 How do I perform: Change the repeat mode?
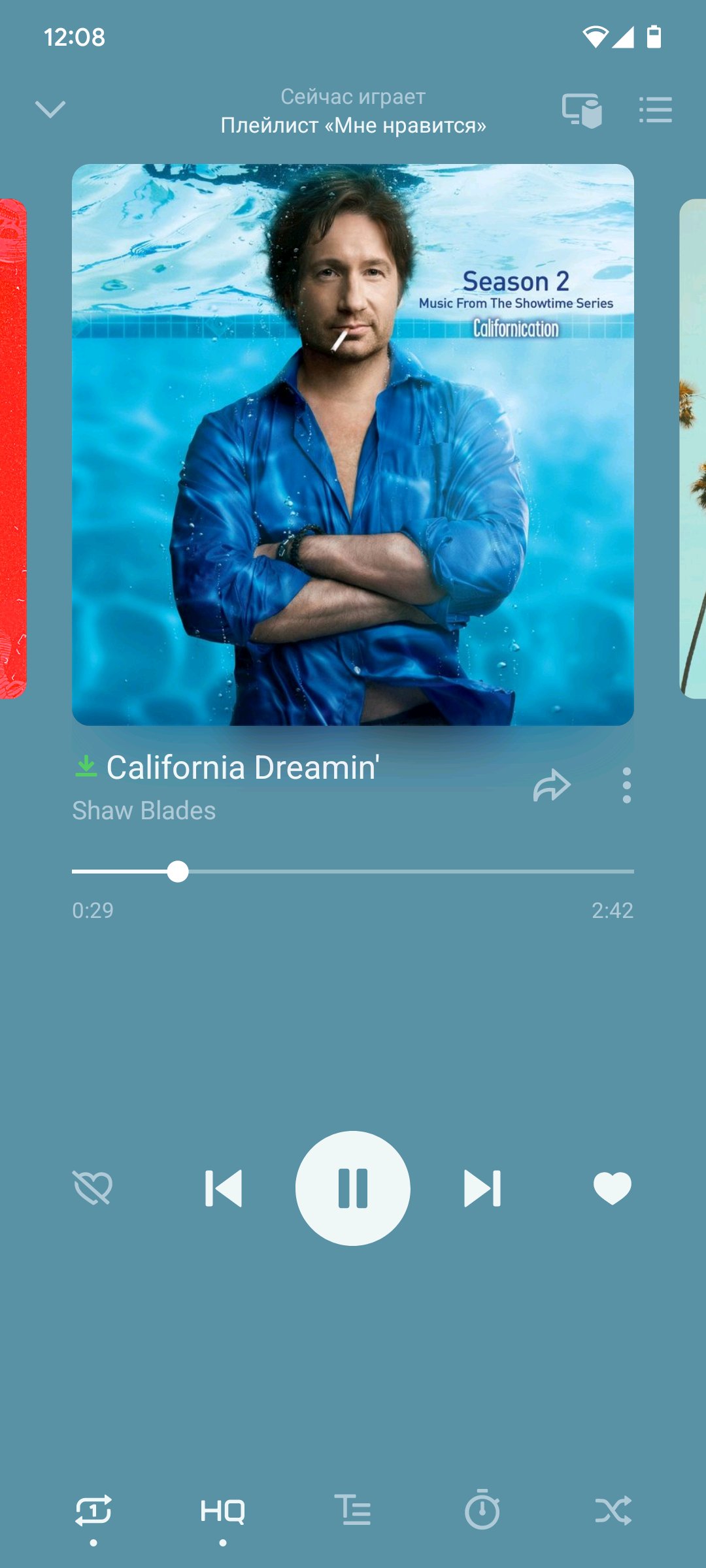[93, 1511]
